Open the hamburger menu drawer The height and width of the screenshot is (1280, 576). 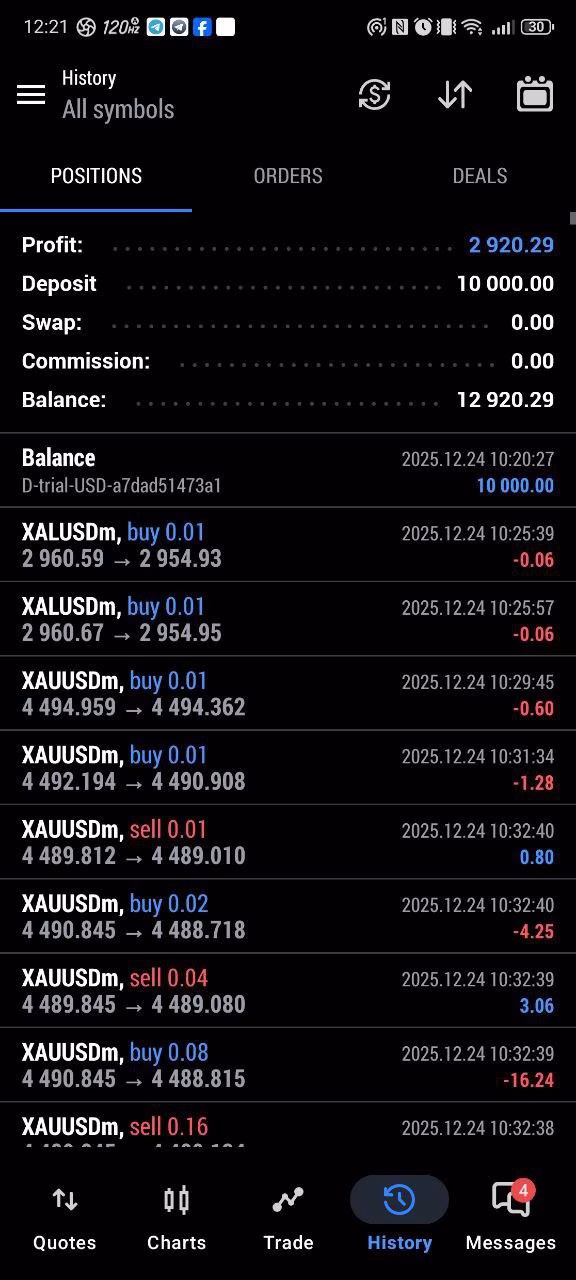click(31, 95)
